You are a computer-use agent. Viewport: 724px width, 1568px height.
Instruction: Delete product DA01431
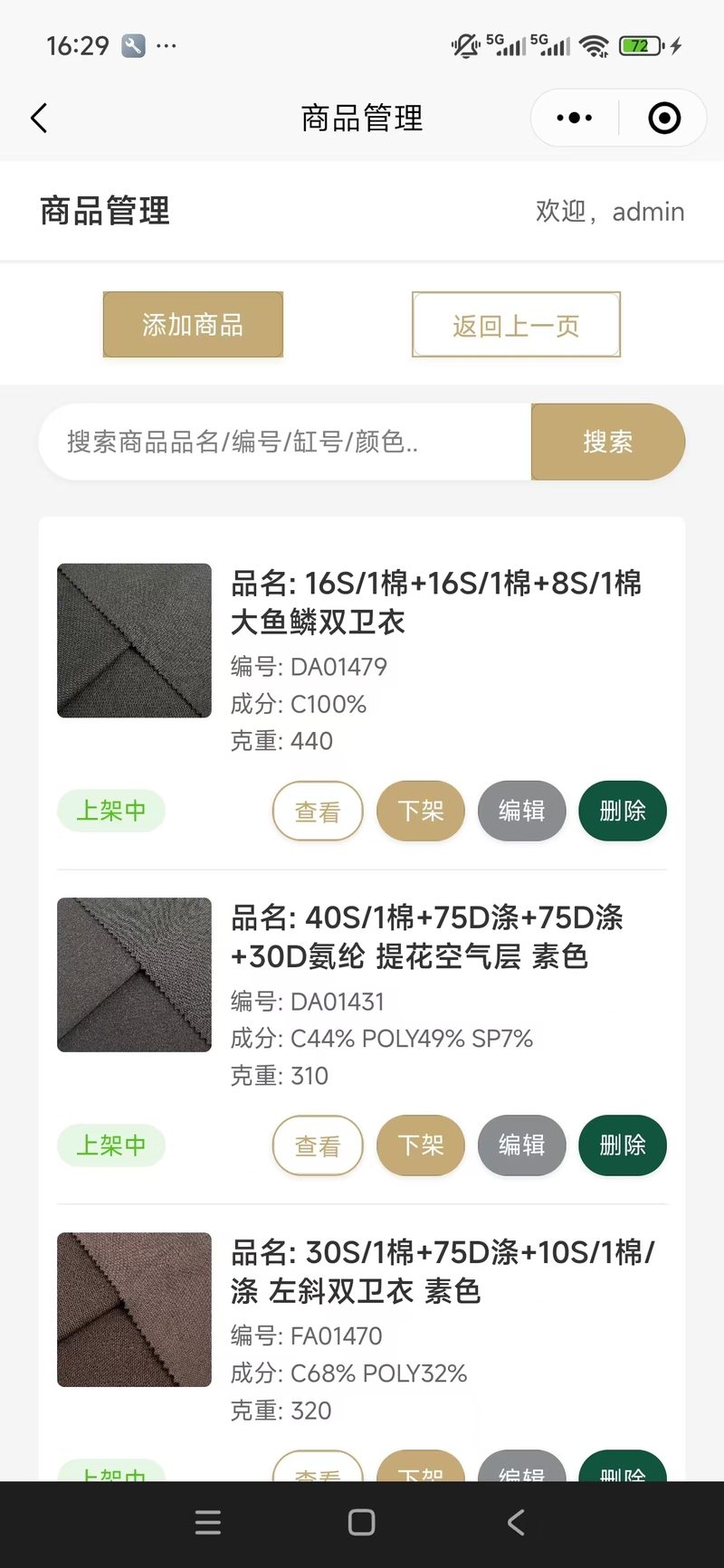click(x=623, y=1145)
